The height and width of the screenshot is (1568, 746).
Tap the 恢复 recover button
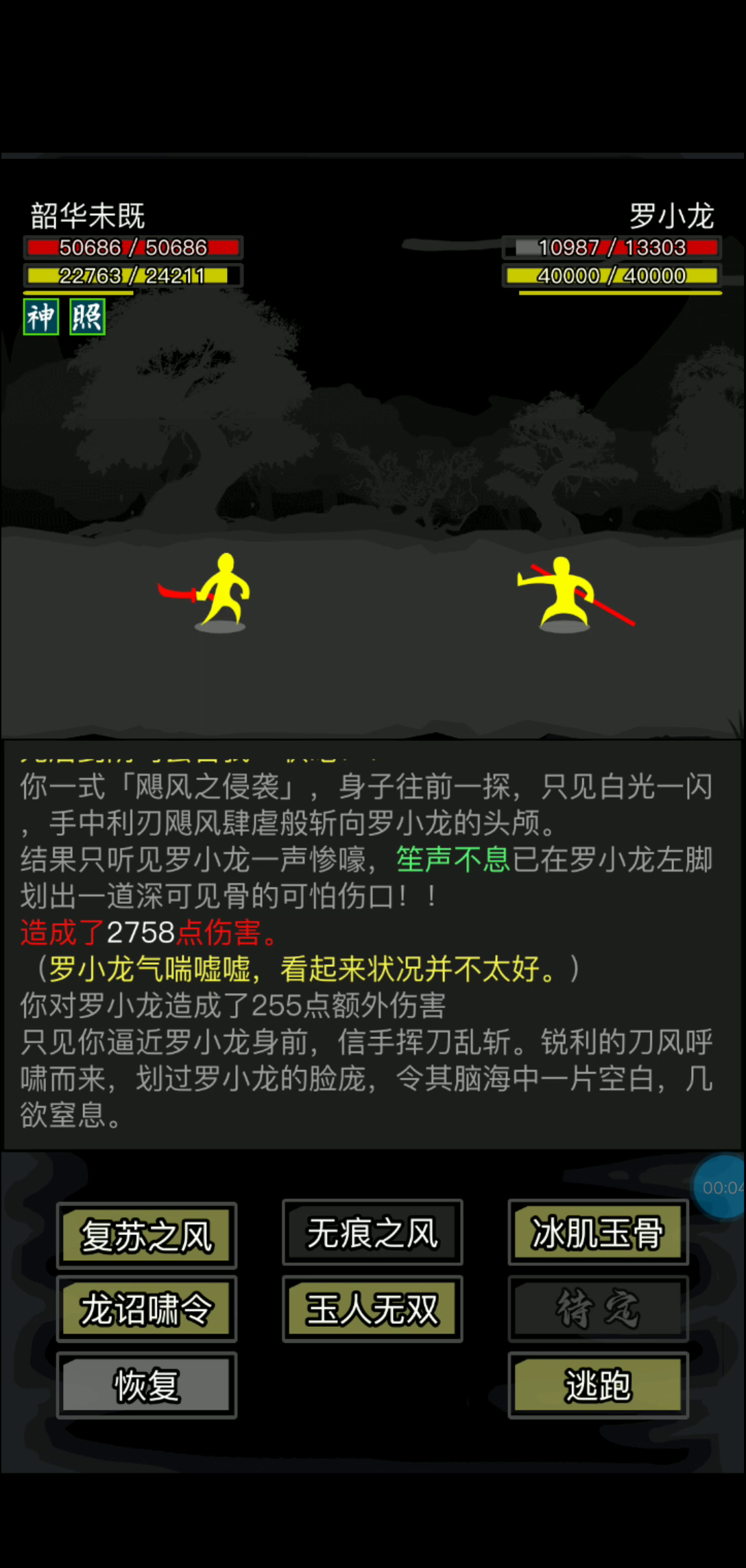(147, 1385)
